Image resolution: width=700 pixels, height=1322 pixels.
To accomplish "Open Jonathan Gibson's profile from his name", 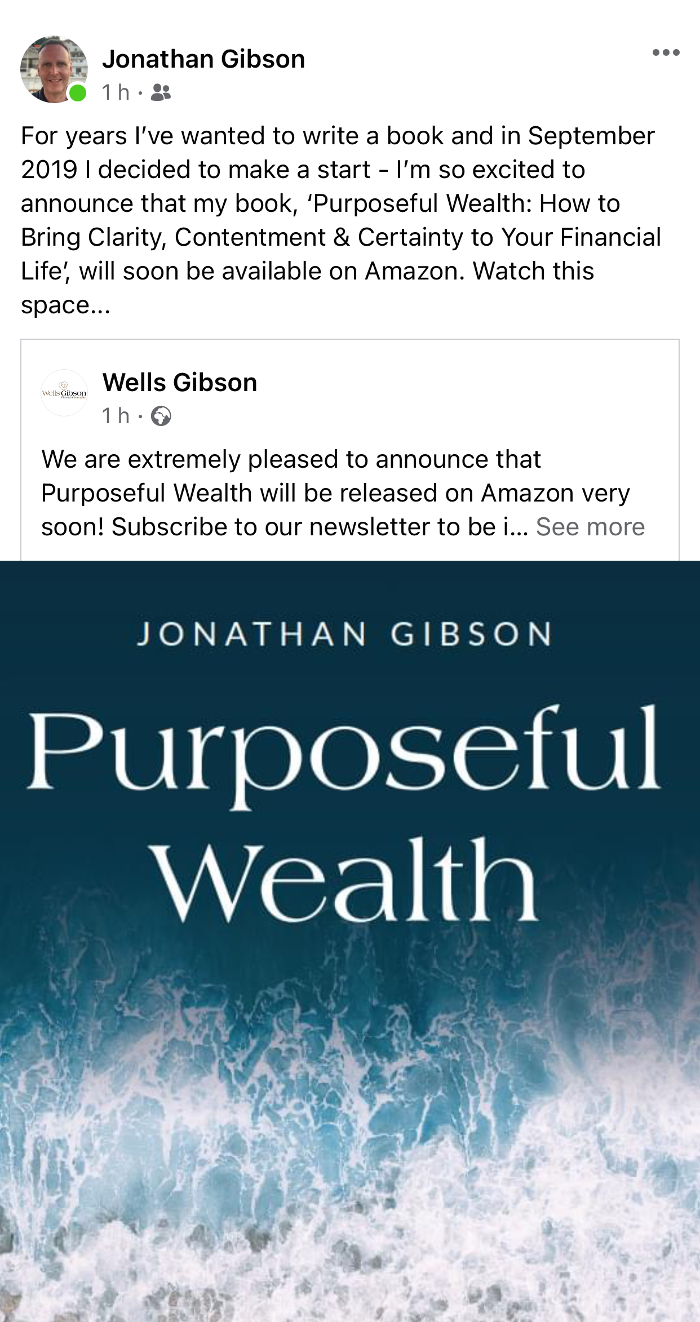I will tap(203, 59).
